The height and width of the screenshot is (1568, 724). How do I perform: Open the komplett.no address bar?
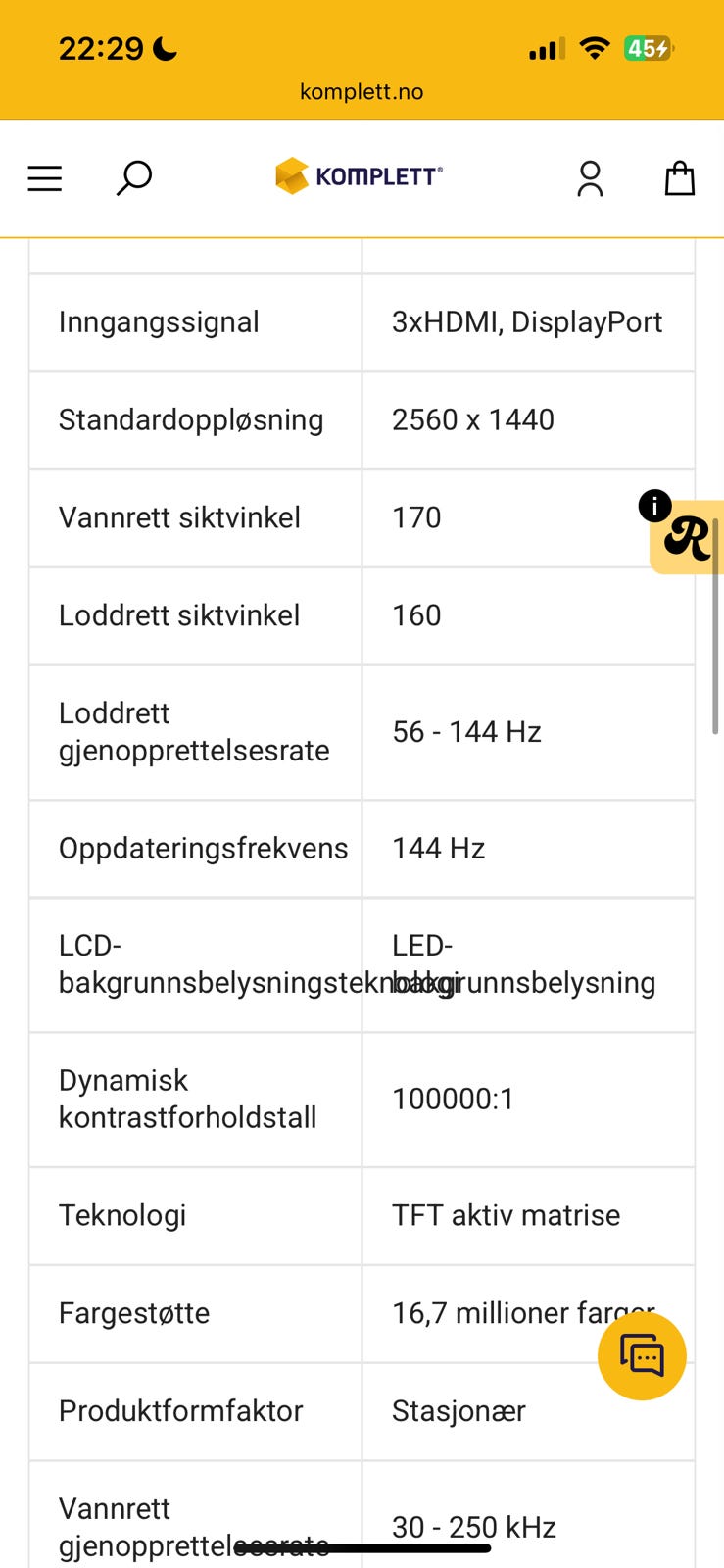(x=362, y=92)
